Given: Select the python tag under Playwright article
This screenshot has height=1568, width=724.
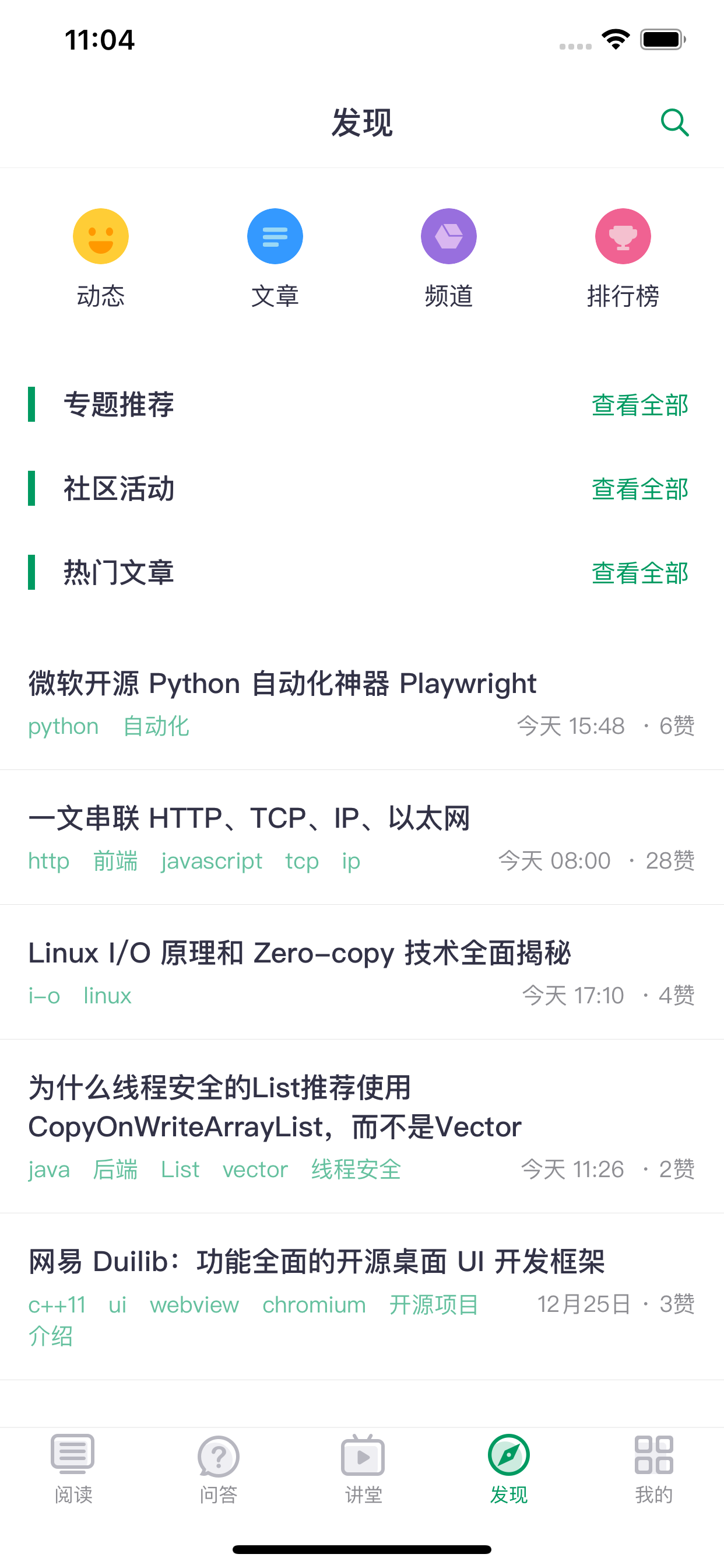Looking at the screenshot, I should pyautogui.click(x=63, y=726).
